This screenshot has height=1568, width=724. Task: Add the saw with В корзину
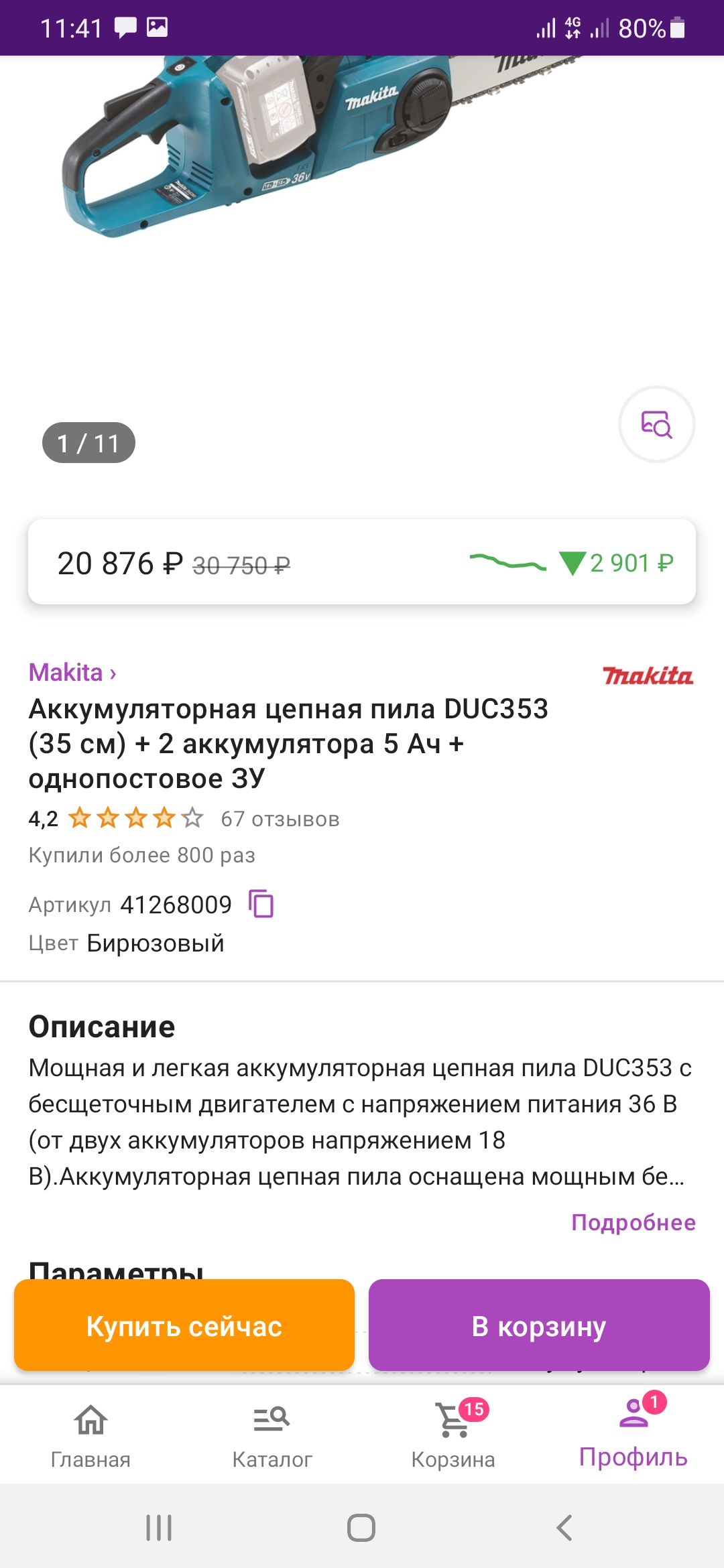(x=539, y=1325)
